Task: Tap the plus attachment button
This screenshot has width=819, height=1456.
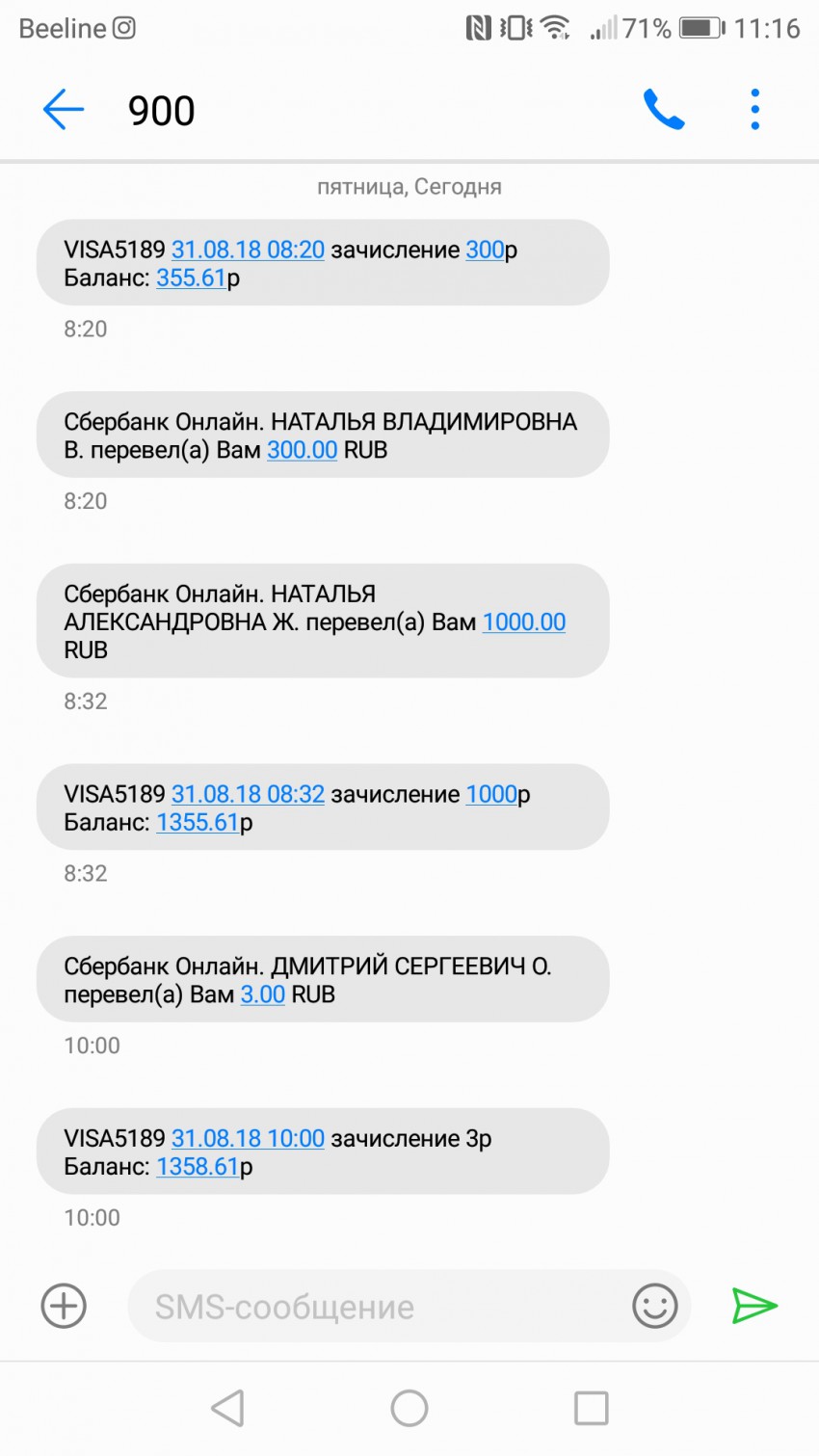Action: tap(64, 1307)
